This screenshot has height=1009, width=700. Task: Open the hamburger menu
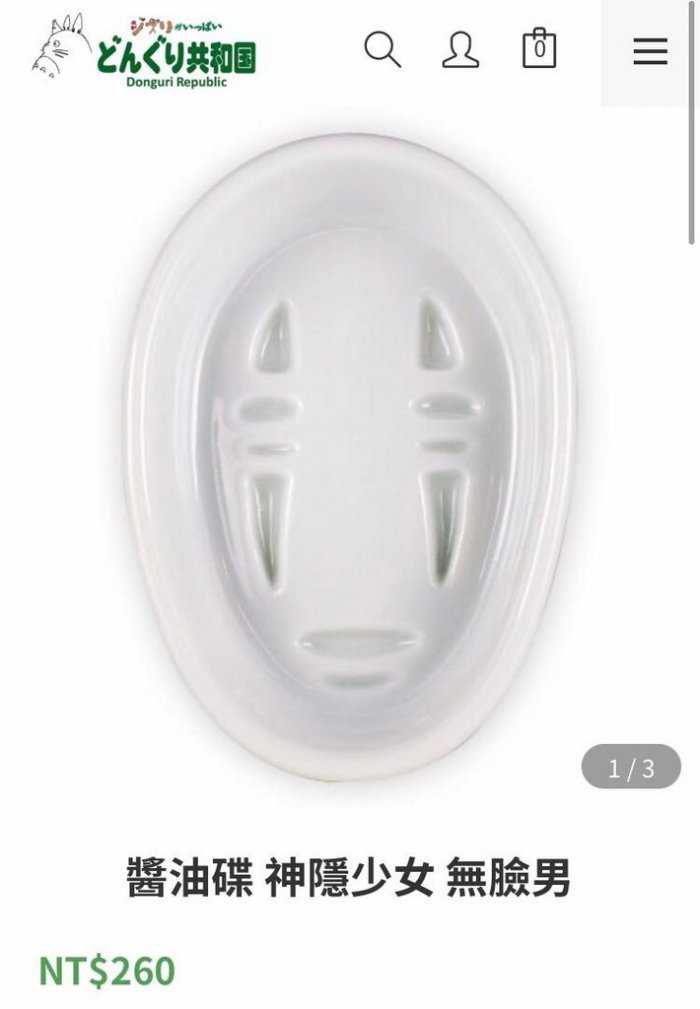(x=650, y=52)
